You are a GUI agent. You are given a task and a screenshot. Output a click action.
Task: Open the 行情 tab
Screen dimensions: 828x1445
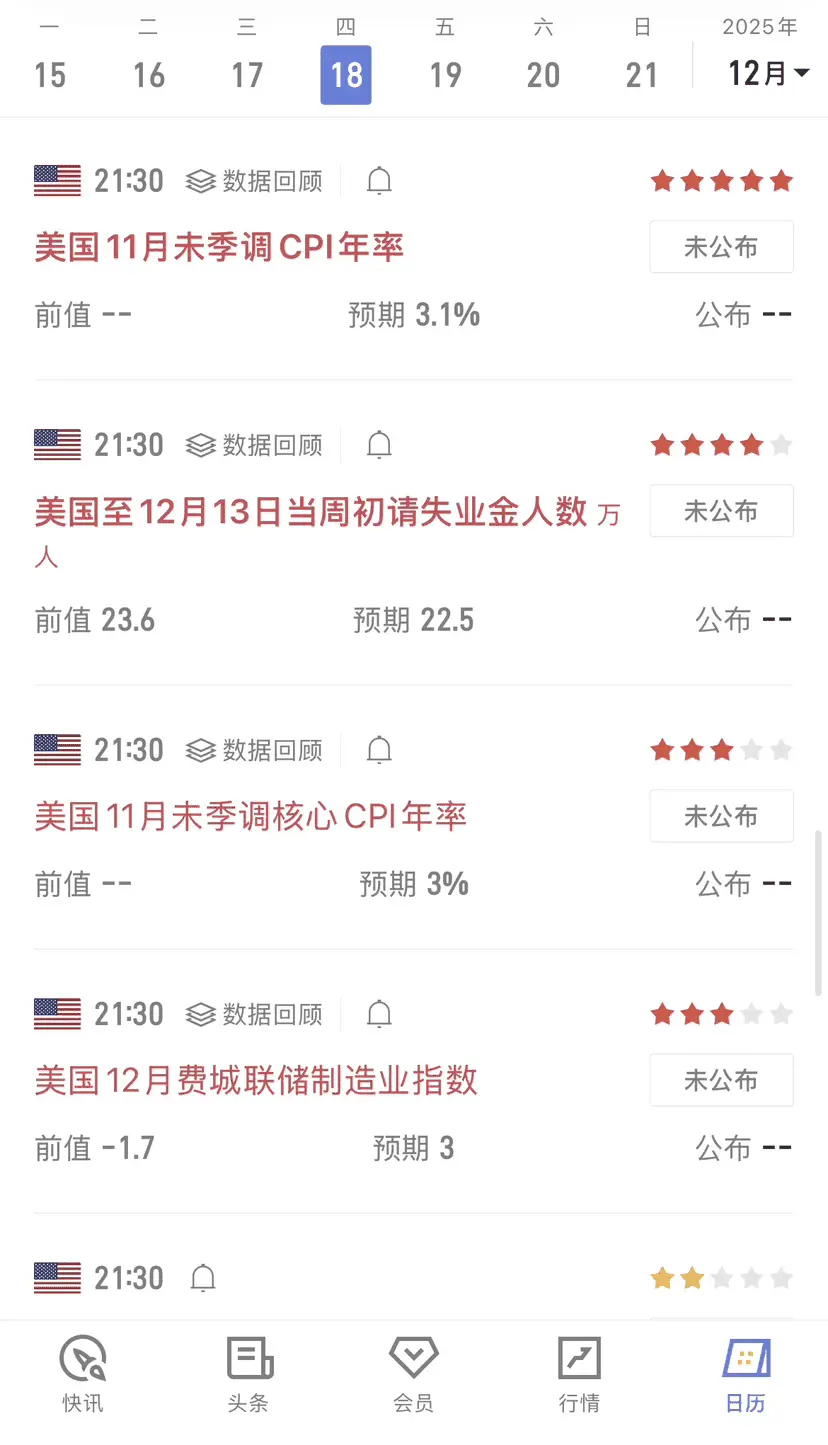(579, 1375)
